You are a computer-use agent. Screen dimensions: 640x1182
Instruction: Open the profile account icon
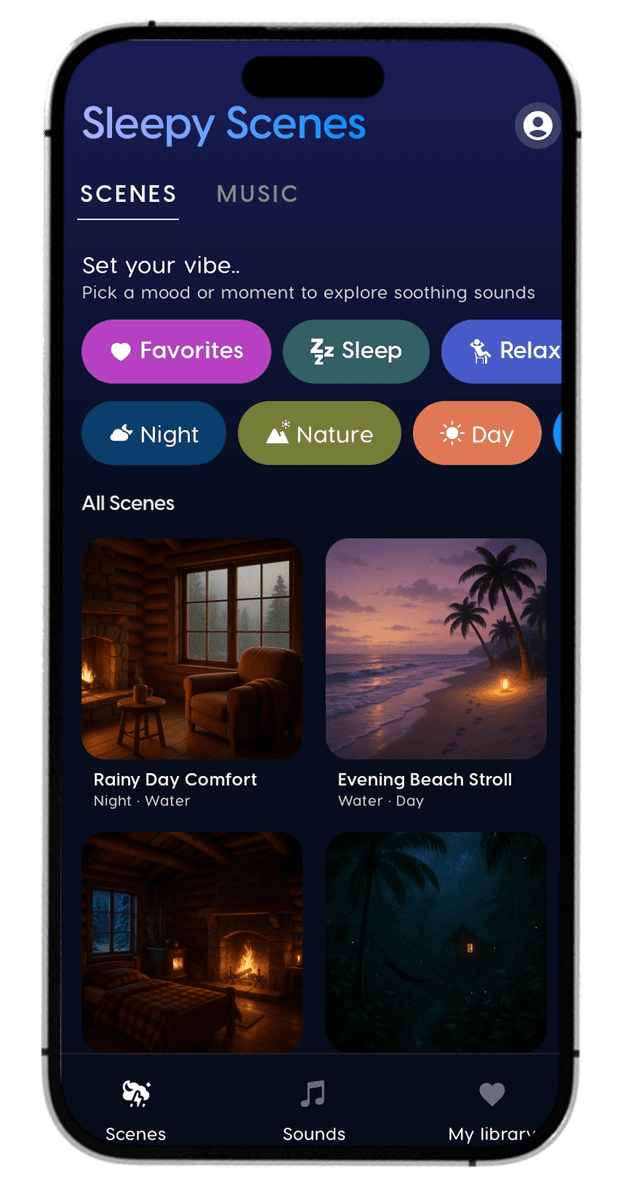(x=537, y=126)
